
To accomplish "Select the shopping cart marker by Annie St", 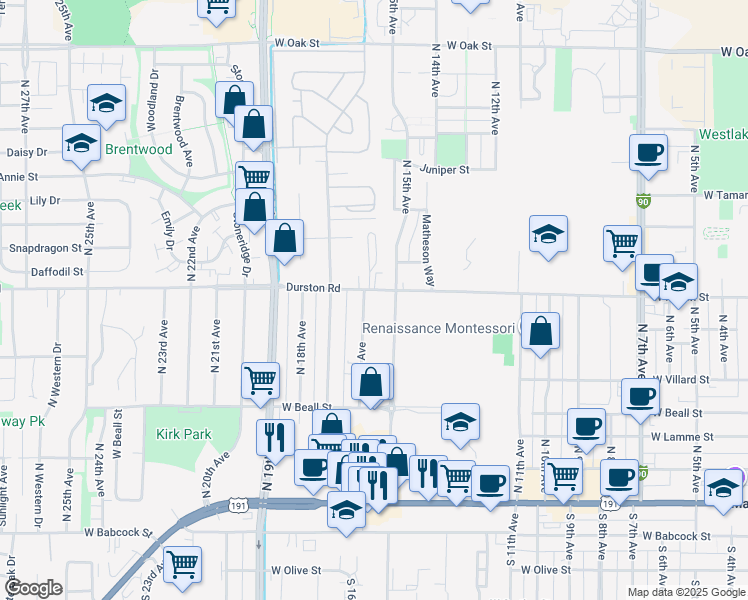I will [x=254, y=179].
